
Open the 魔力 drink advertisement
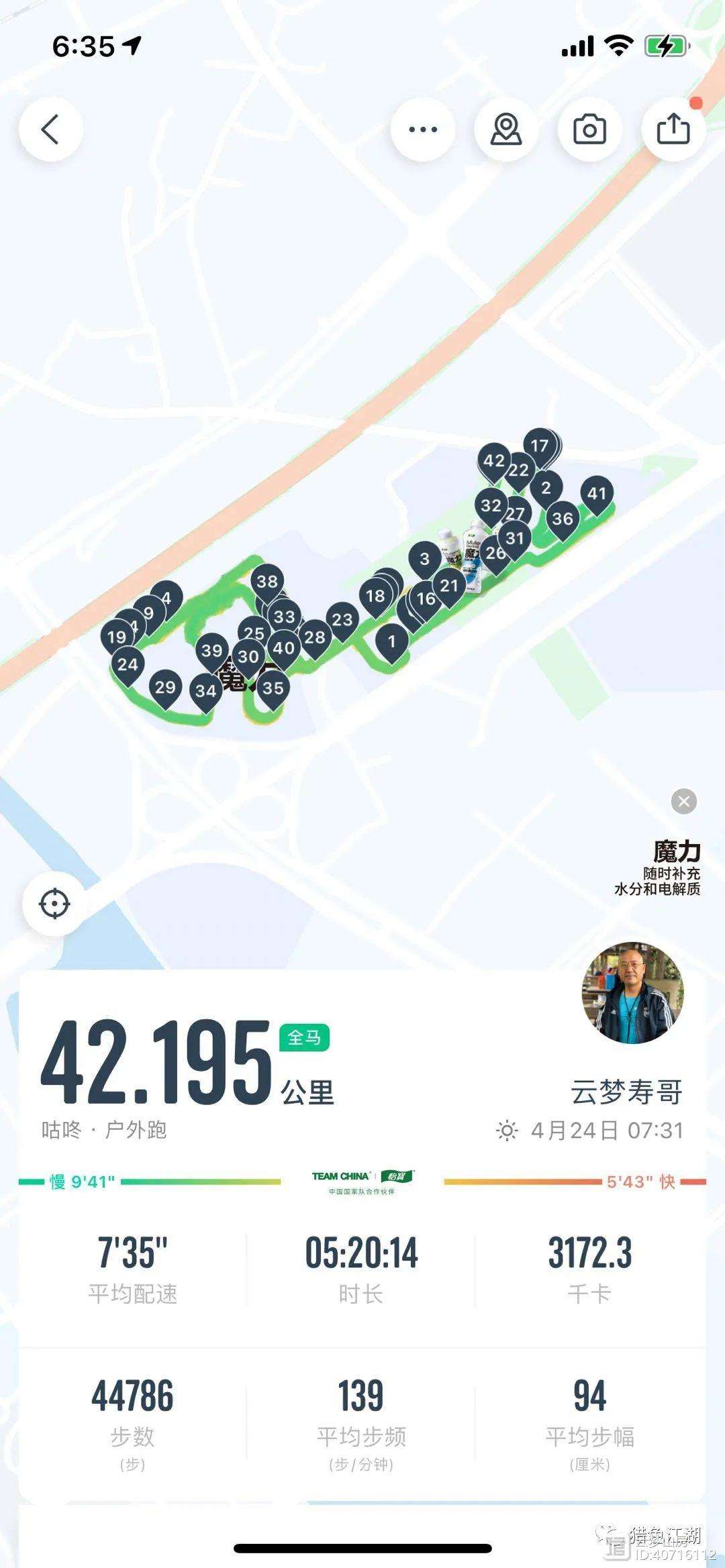657,868
